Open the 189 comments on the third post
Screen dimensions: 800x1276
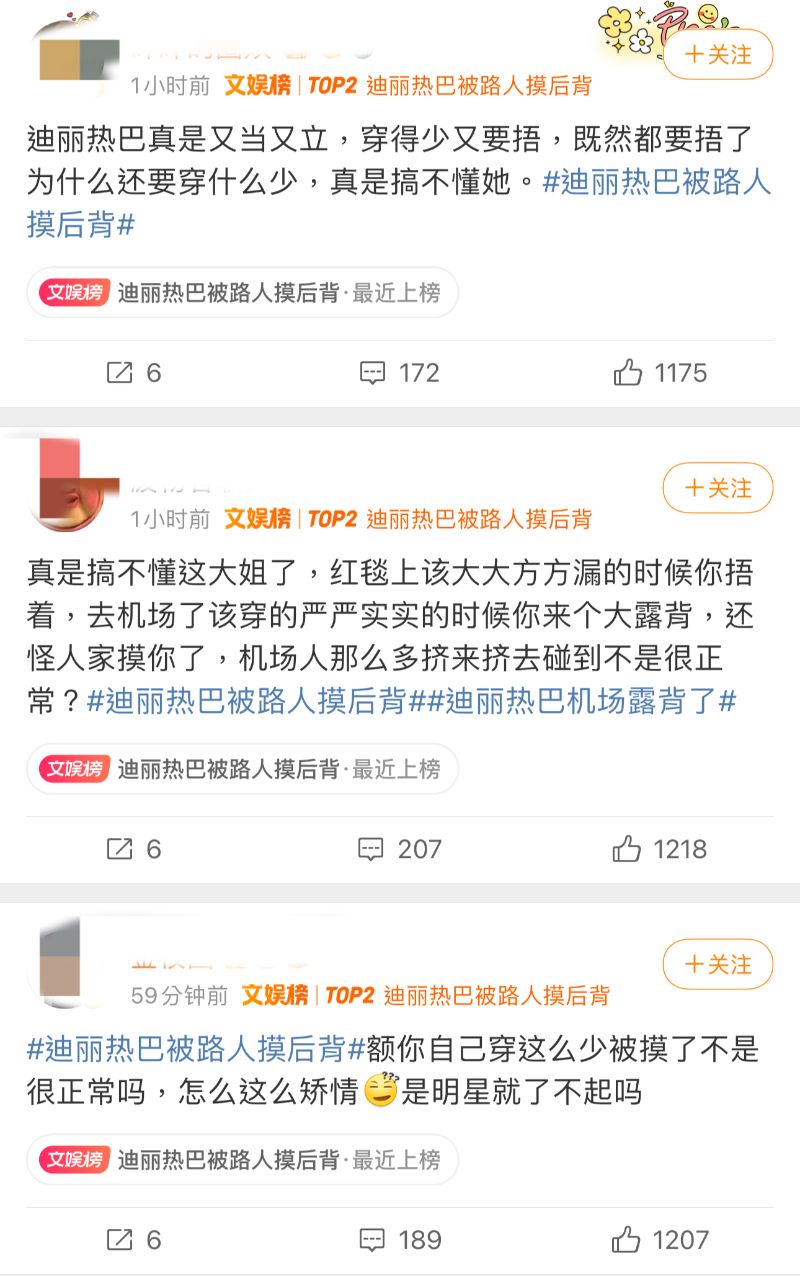[x=399, y=1240]
